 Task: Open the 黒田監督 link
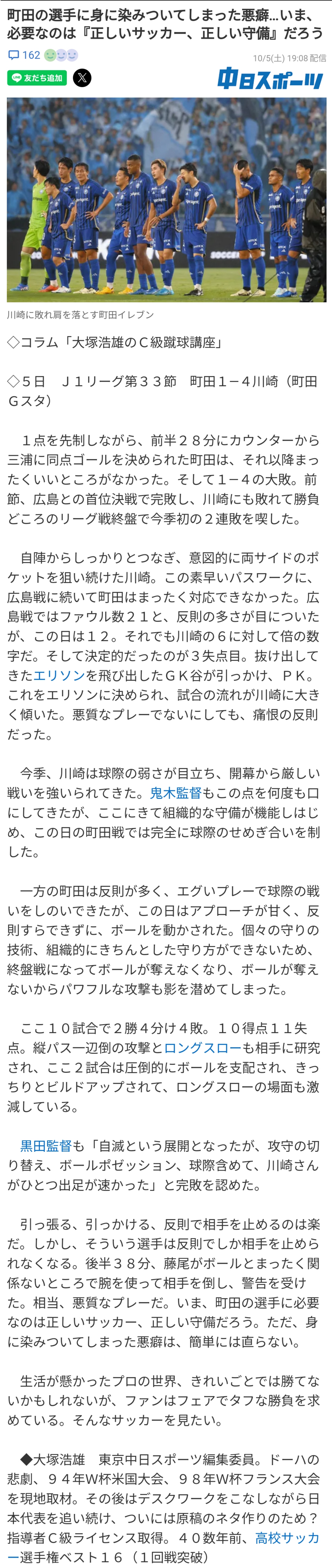click(46, 1146)
